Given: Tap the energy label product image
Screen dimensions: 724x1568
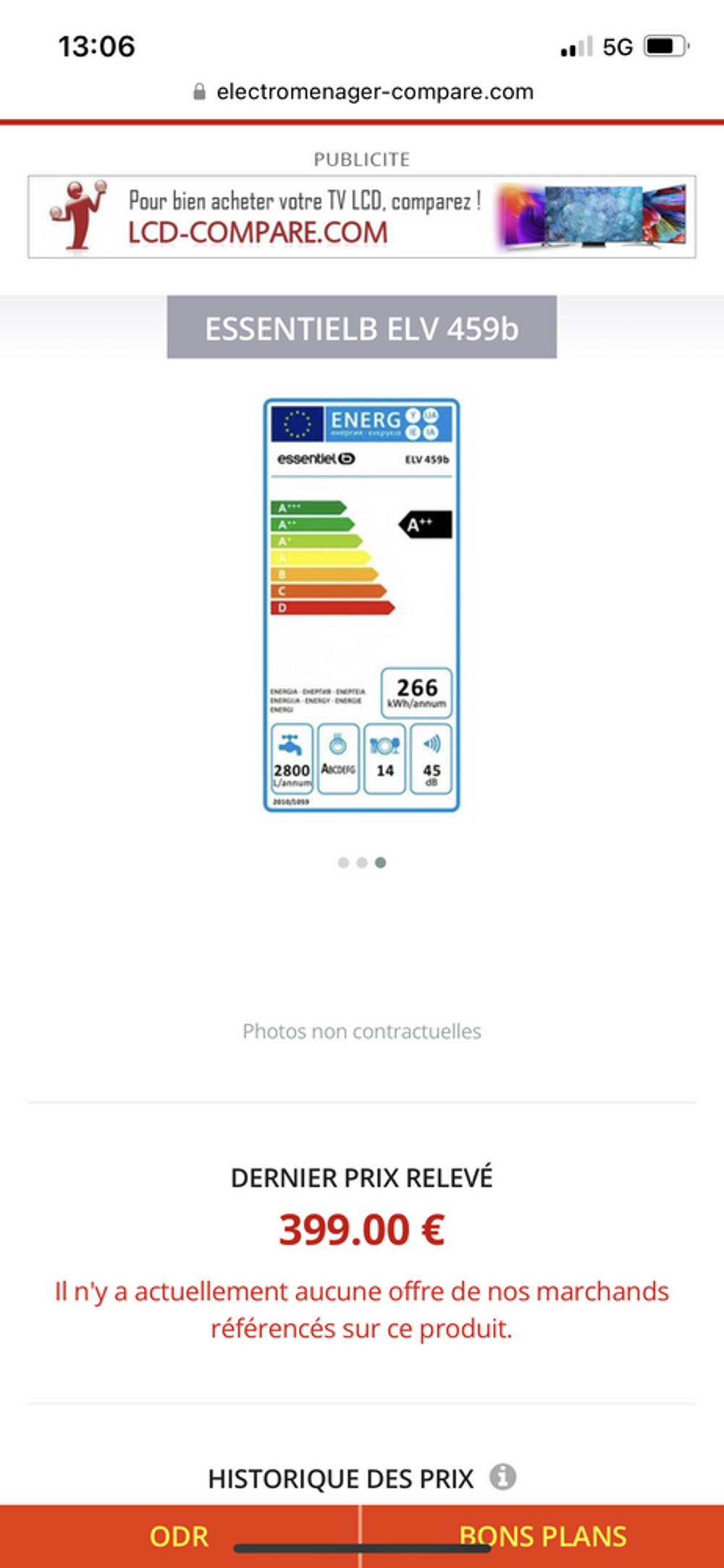Looking at the screenshot, I should click(x=361, y=605).
